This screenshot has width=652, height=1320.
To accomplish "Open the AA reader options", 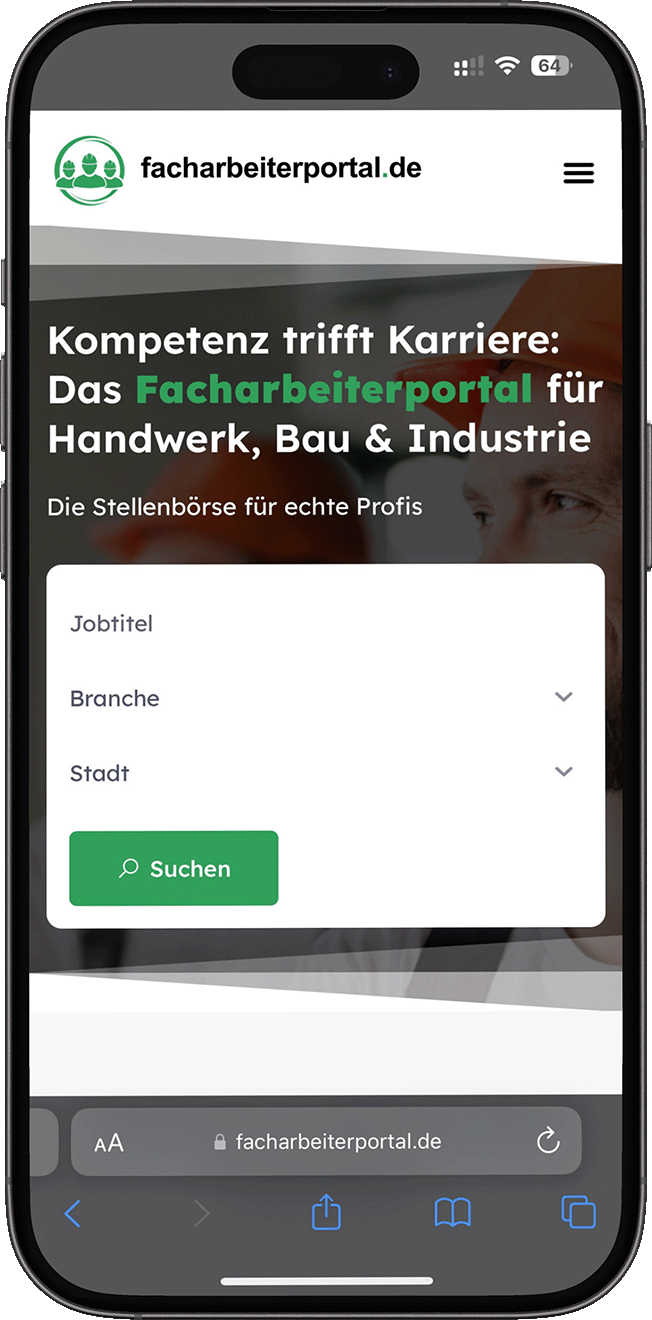I will pos(109,1142).
